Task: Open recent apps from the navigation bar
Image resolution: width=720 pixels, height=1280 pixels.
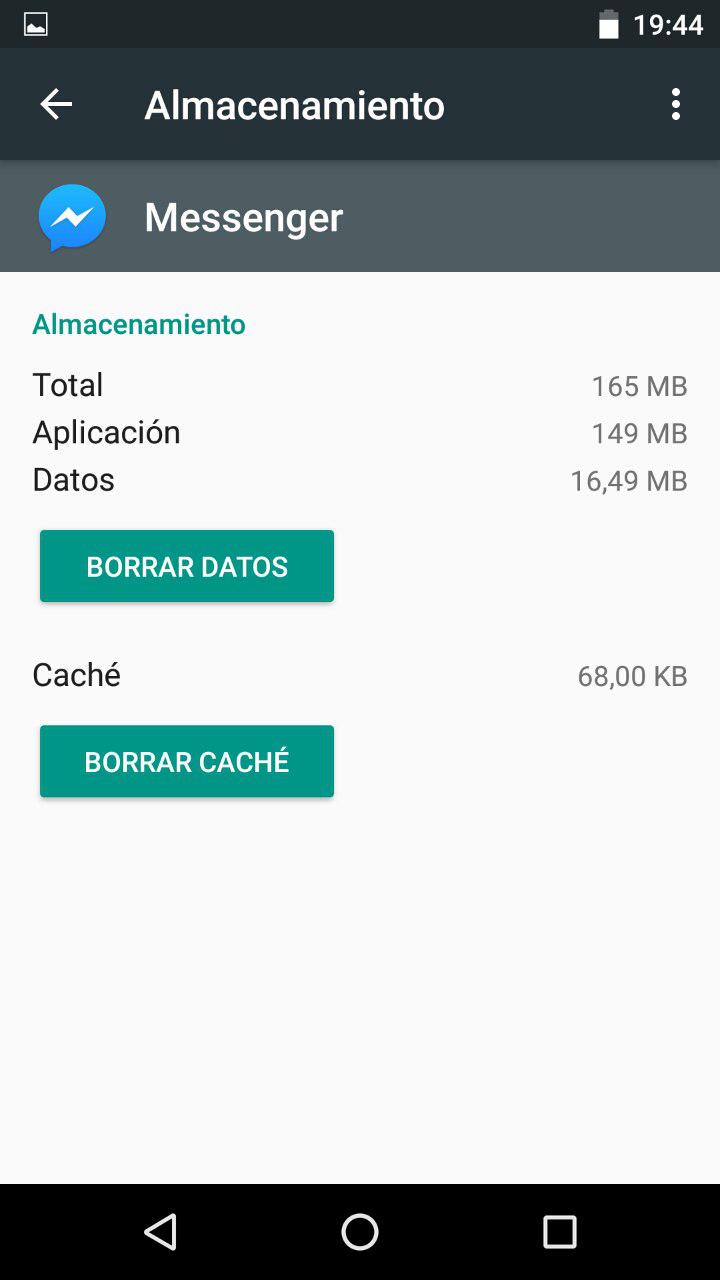Action: pyautogui.click(x=560, y=1232)
